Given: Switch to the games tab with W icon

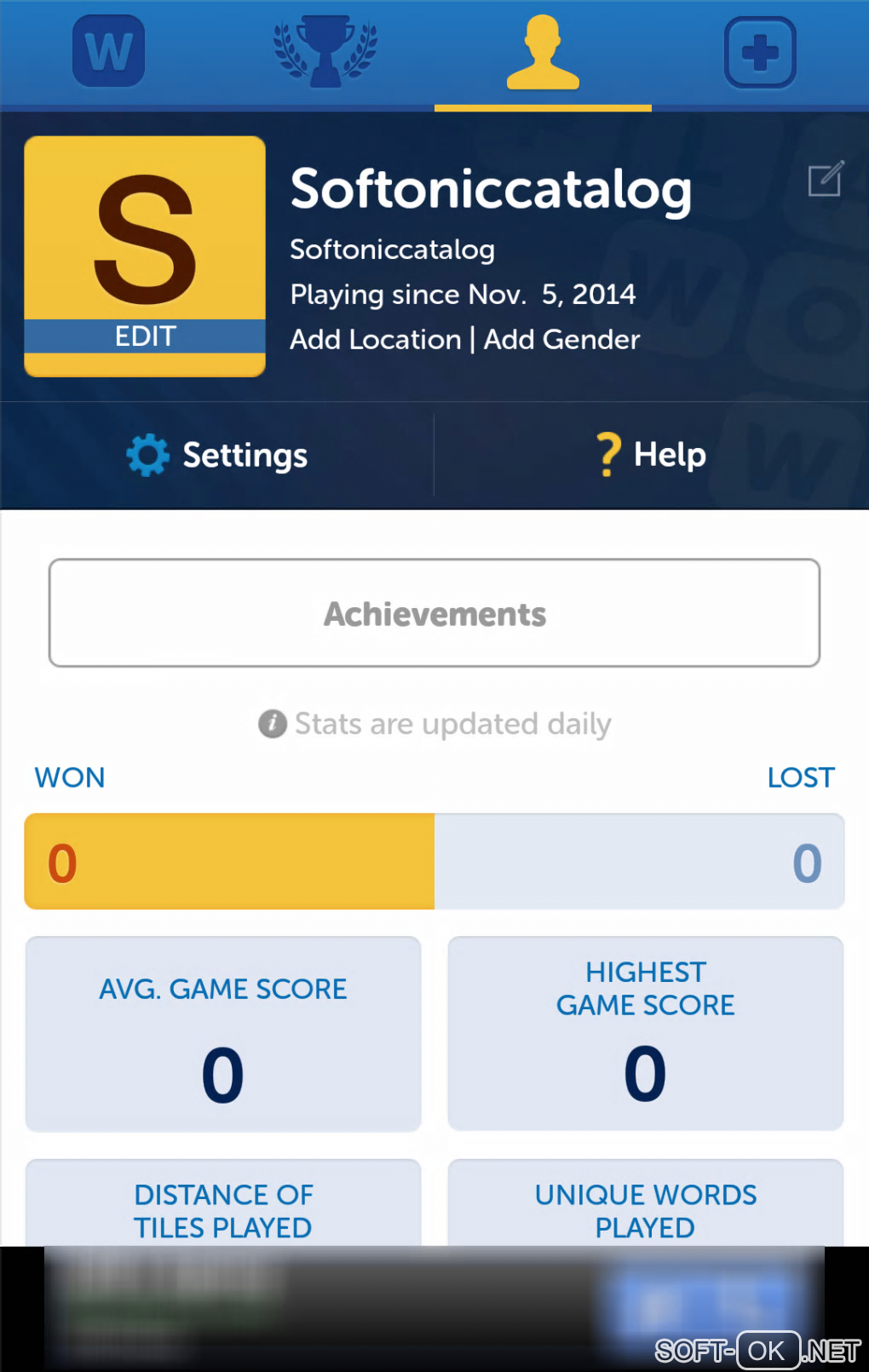Looking at the screenshot, I should click(x=108, y=51).
